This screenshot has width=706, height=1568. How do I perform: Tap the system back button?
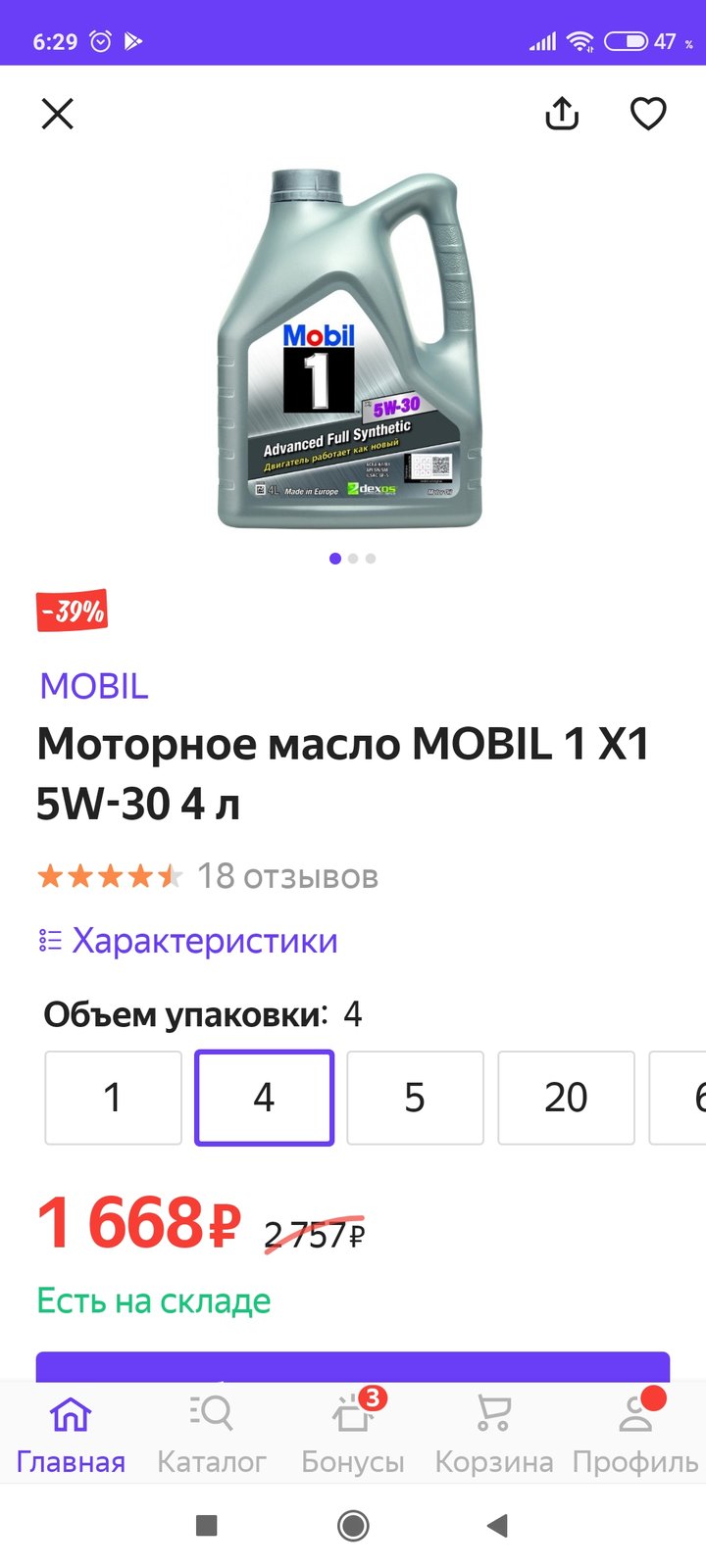point(498,1525)
